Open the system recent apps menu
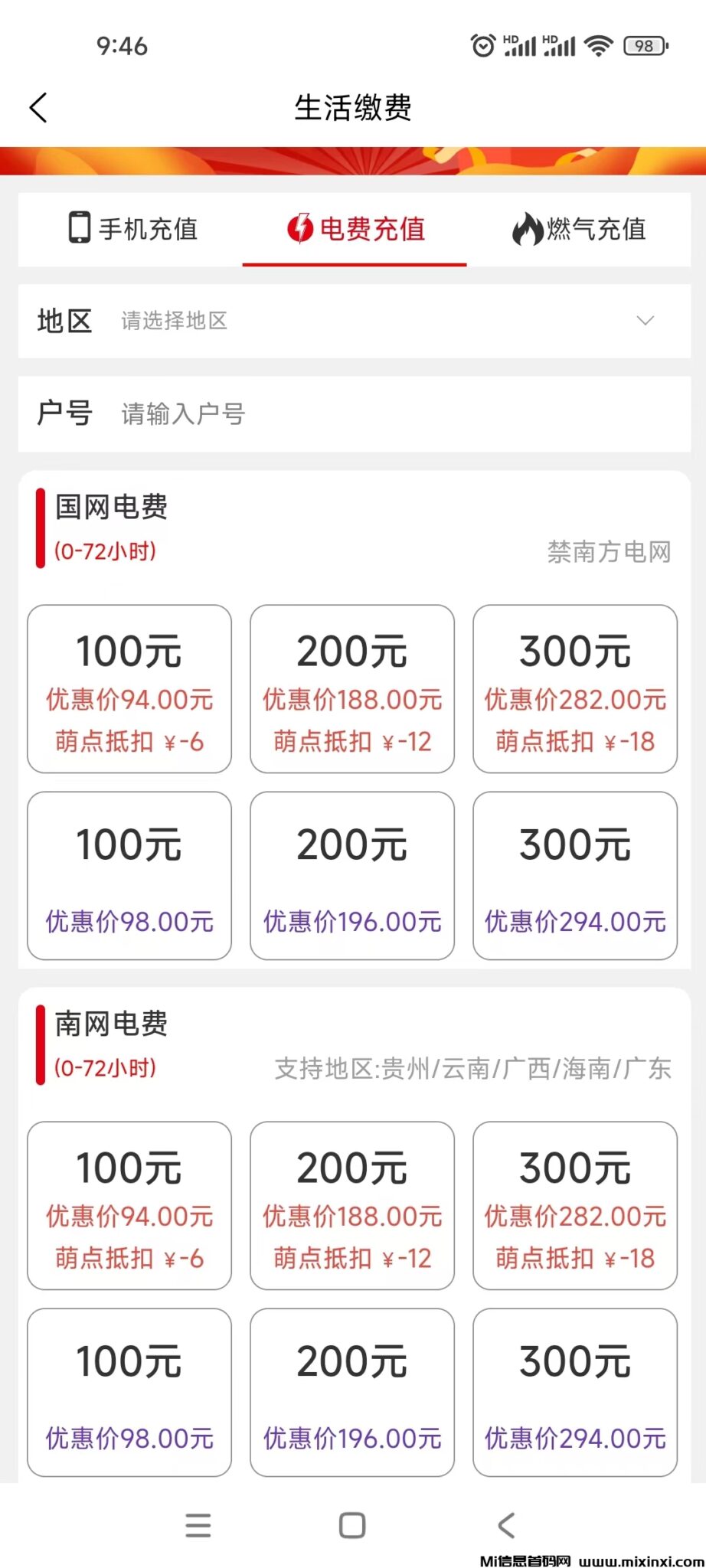This screenshot has width=706, height=1568. [x=198, y=1525]
